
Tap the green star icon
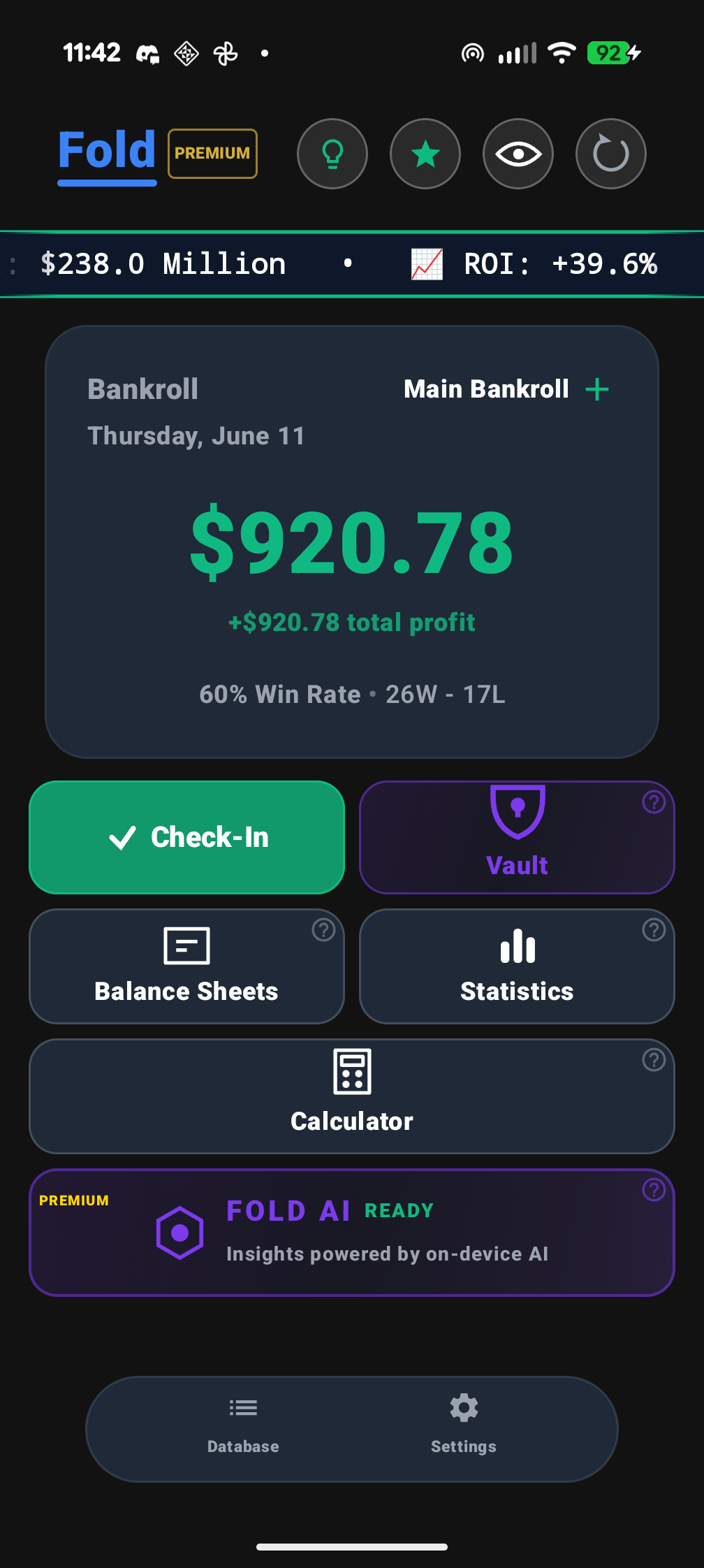(x=425, y=154)
